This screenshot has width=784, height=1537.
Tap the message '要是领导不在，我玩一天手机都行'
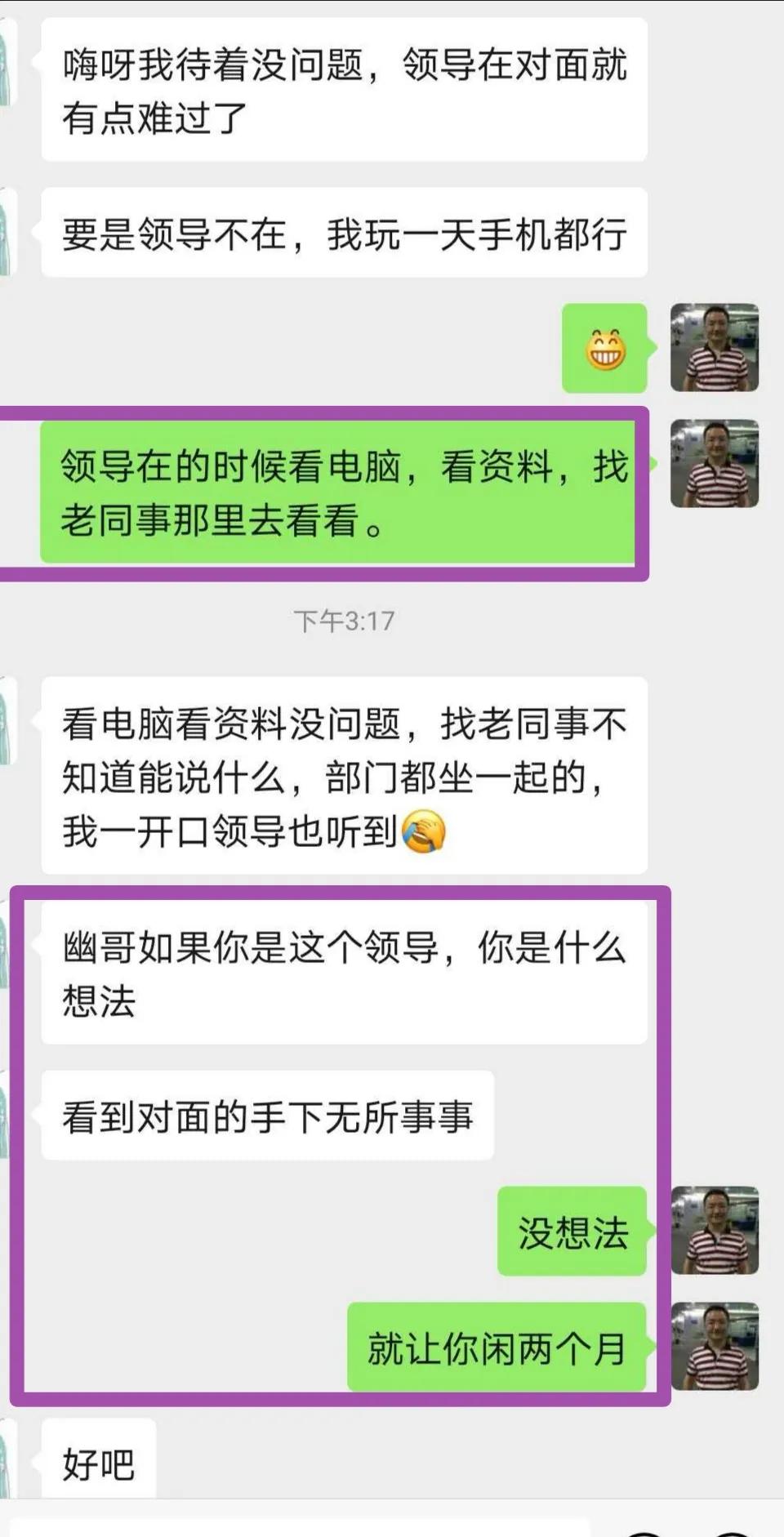[343, 234]
